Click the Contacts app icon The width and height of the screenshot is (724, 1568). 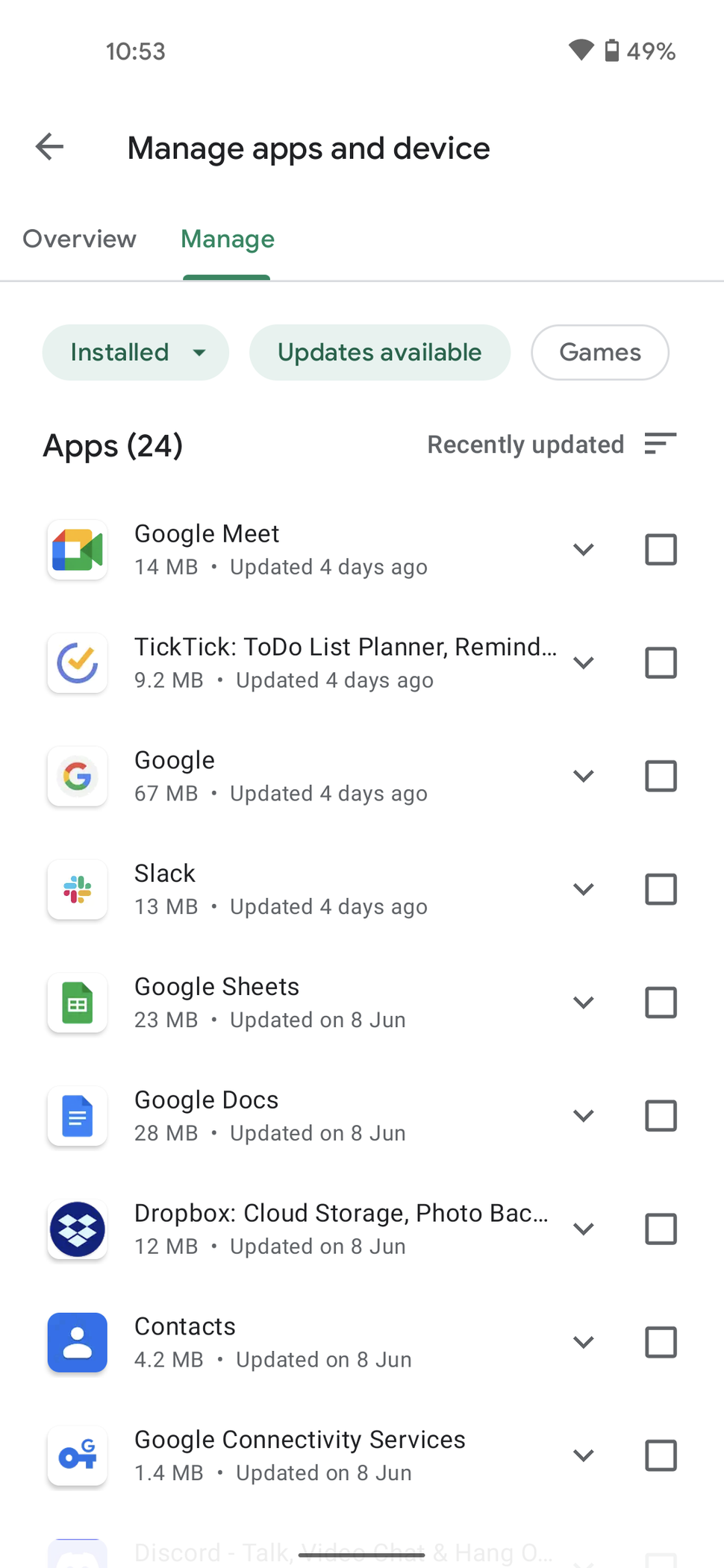(x=77, y=1343)
